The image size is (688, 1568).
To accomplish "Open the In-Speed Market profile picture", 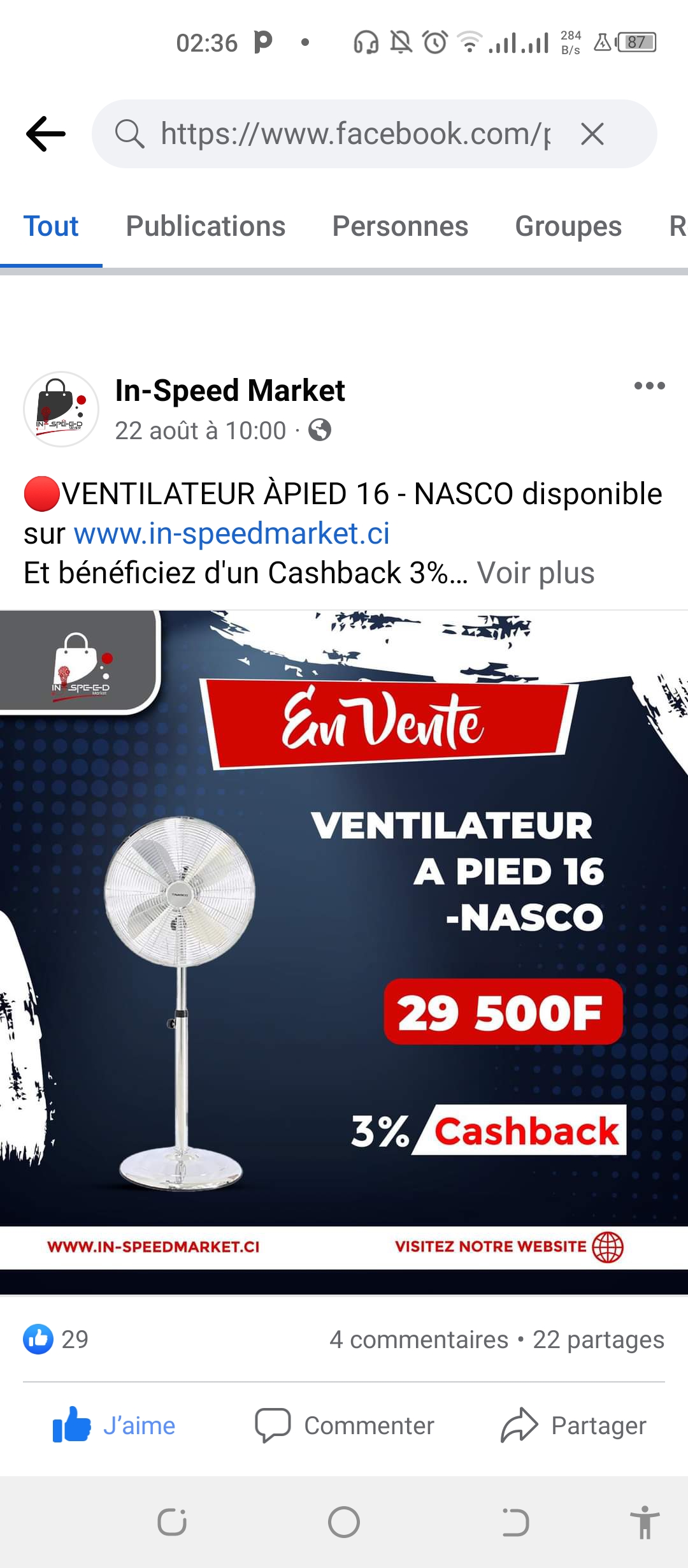I will [61, 409].
